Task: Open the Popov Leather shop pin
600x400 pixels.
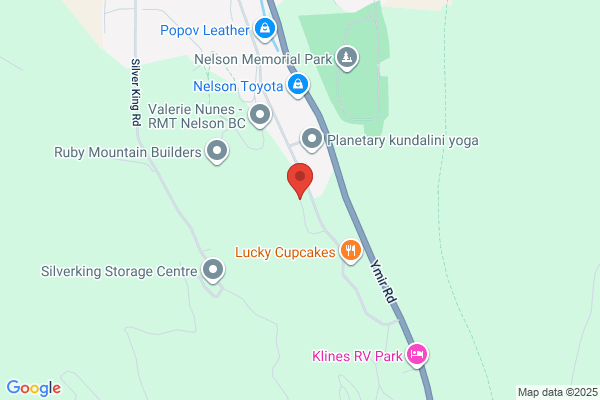Action: point(265,29)
